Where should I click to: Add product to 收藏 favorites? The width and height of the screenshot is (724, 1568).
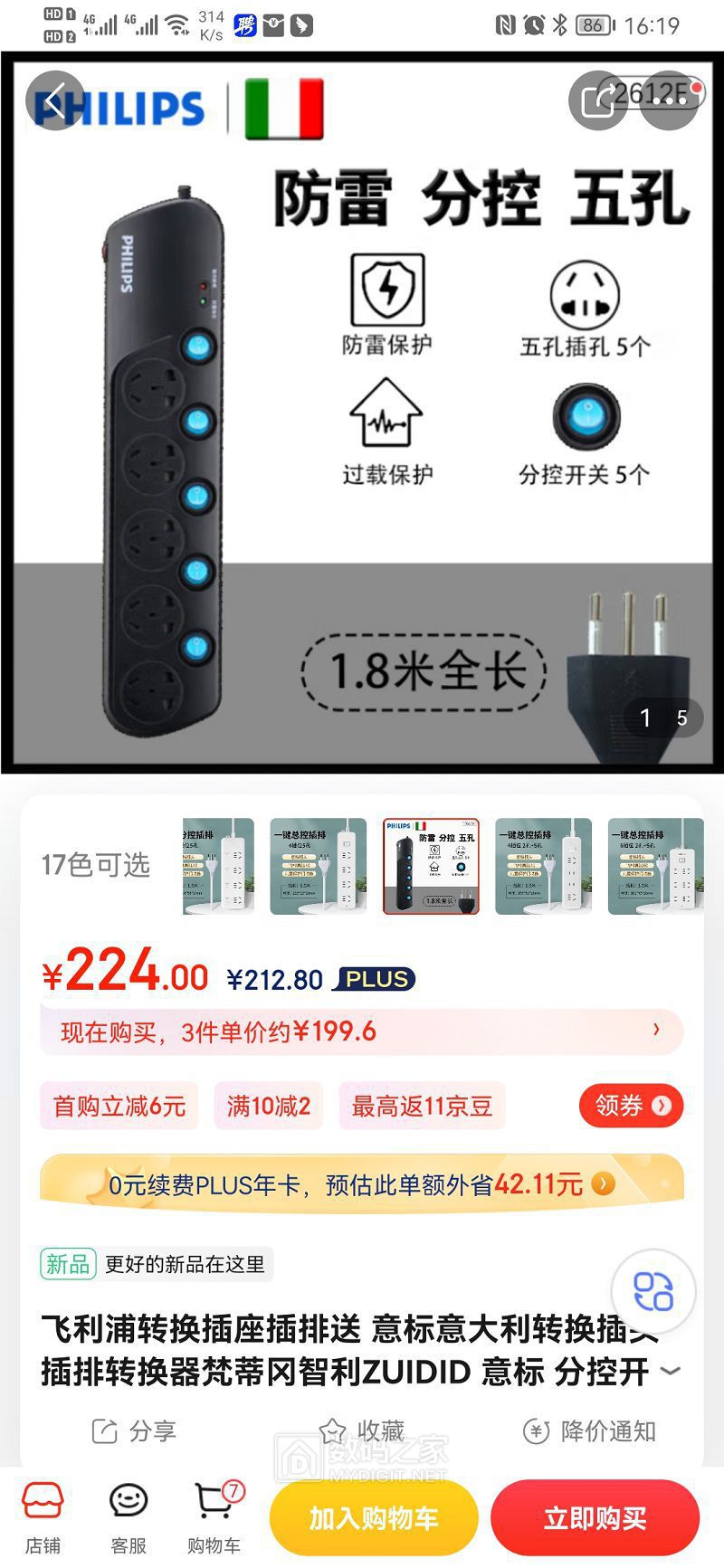click(x=361, y=1431)
